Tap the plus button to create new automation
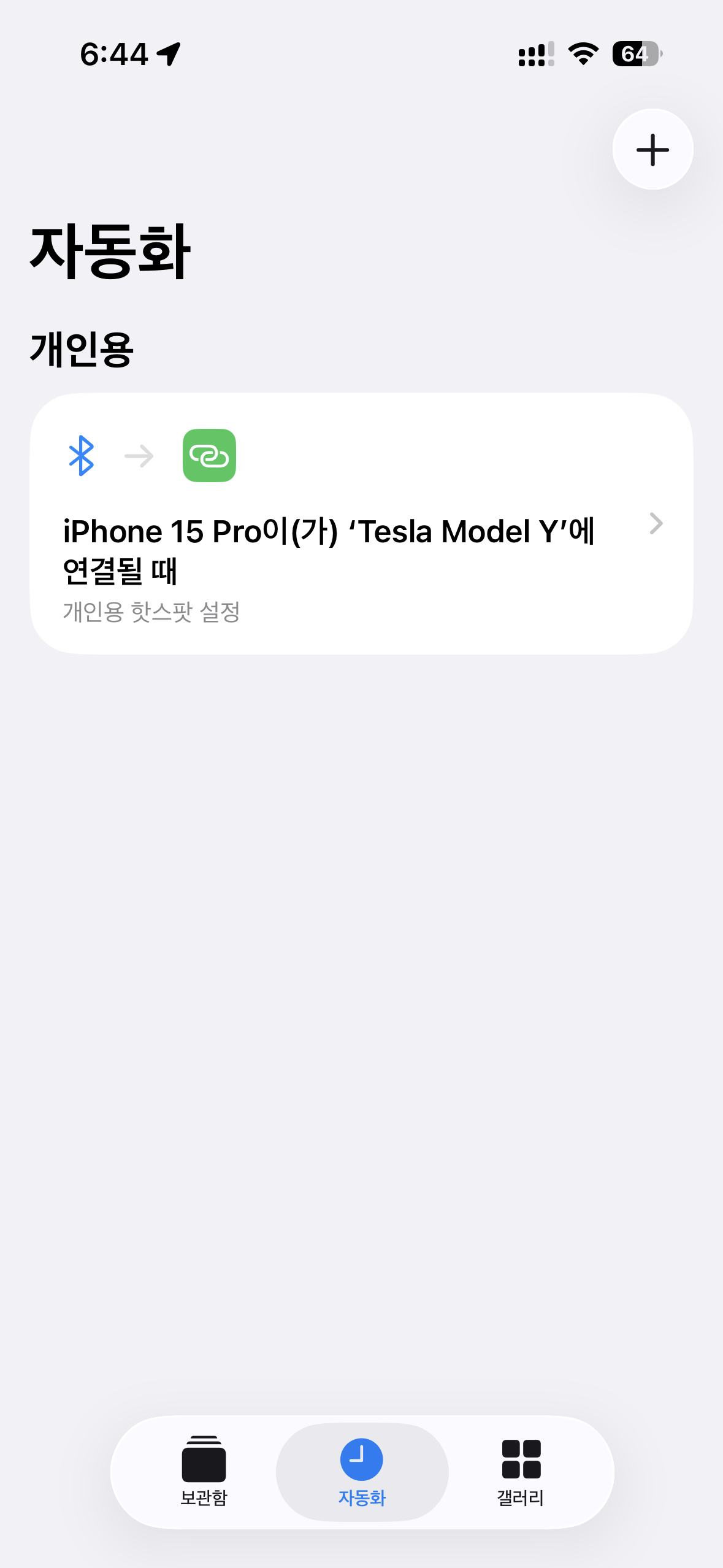This screenshot has height=1568, width=723. click(652, 149)
